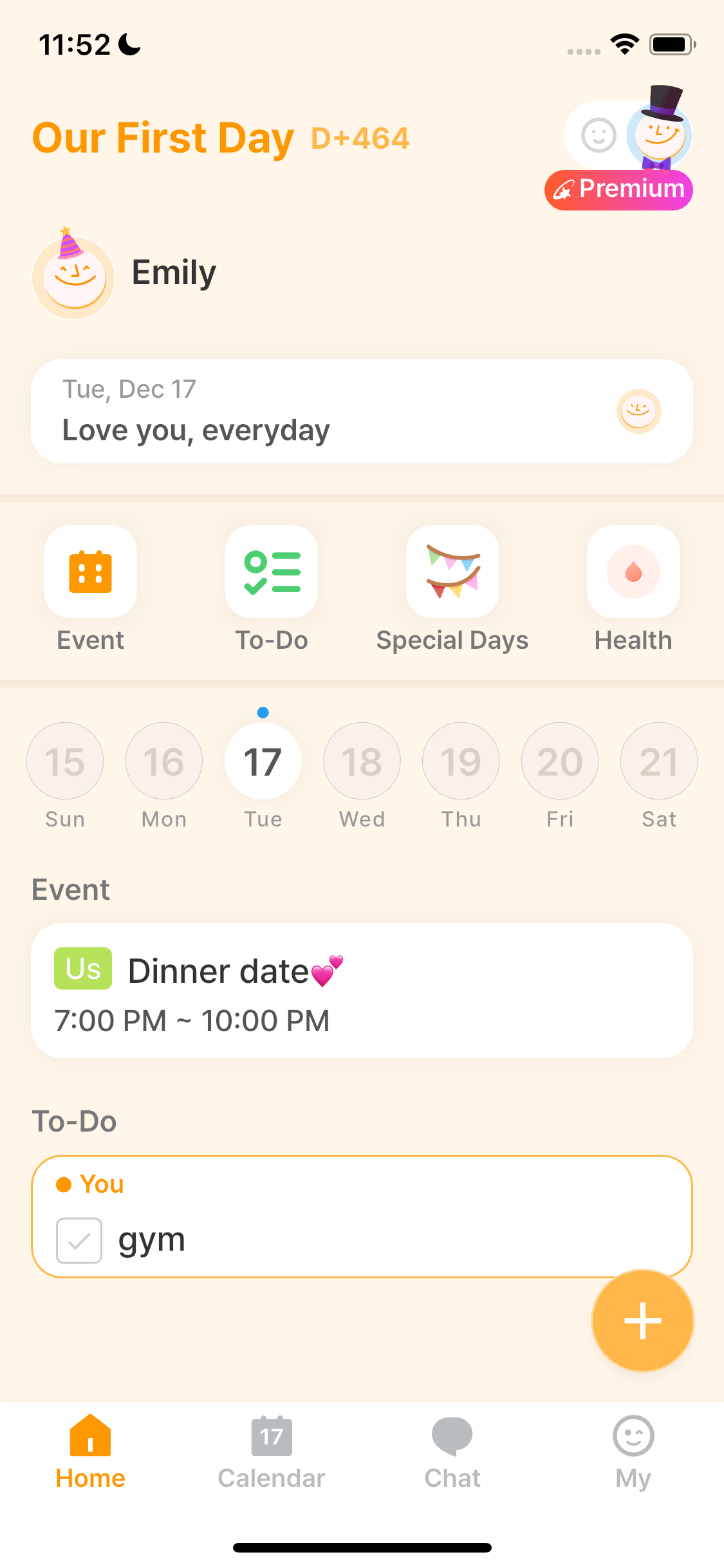Select Sunday the 15th

pyautogui.click(x=65, y=761)
